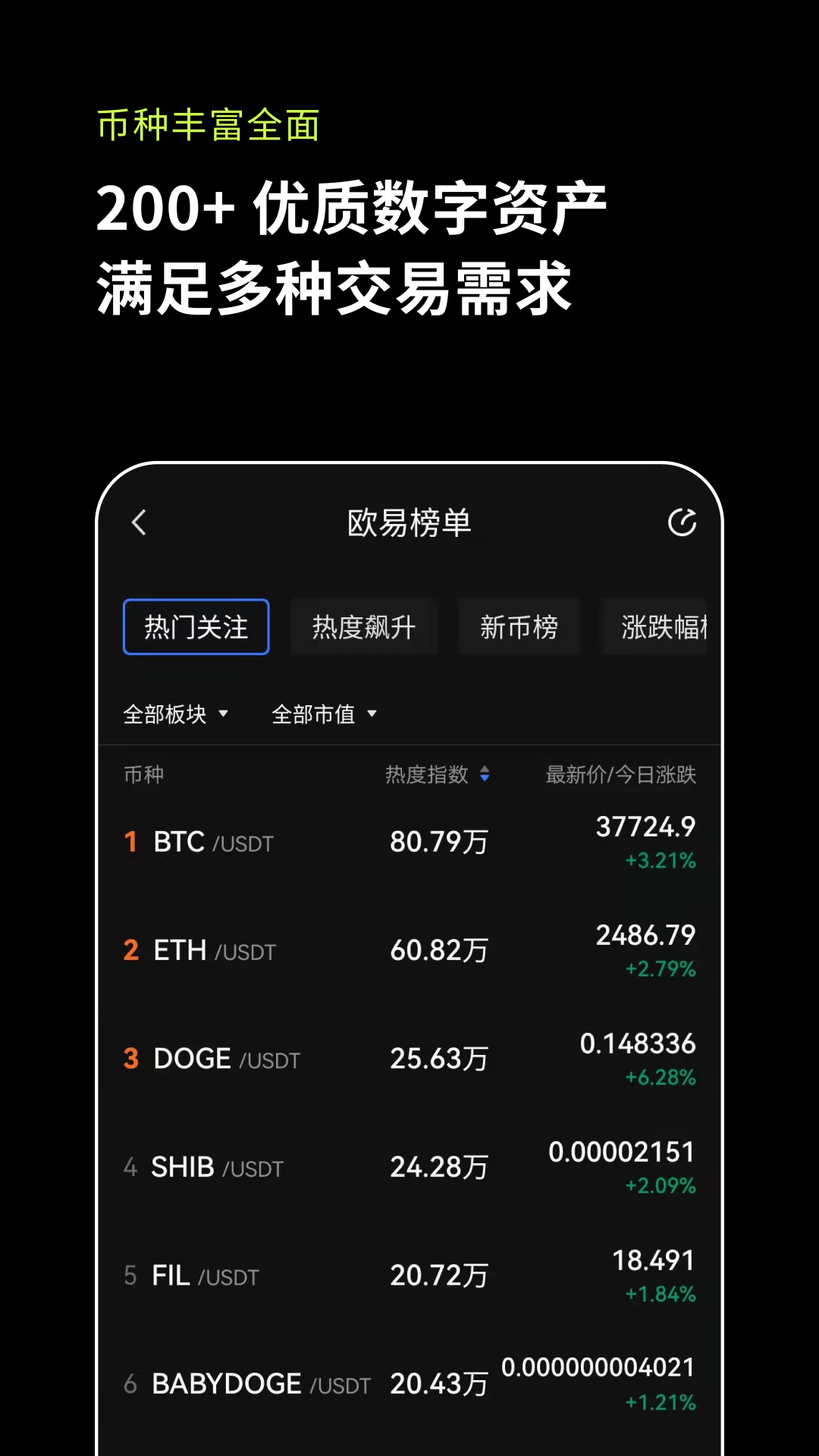This screenshot has height=1456, width=819.
Task: Switch to the 热度飙升 tab
Action: click(x=363, y=626)
